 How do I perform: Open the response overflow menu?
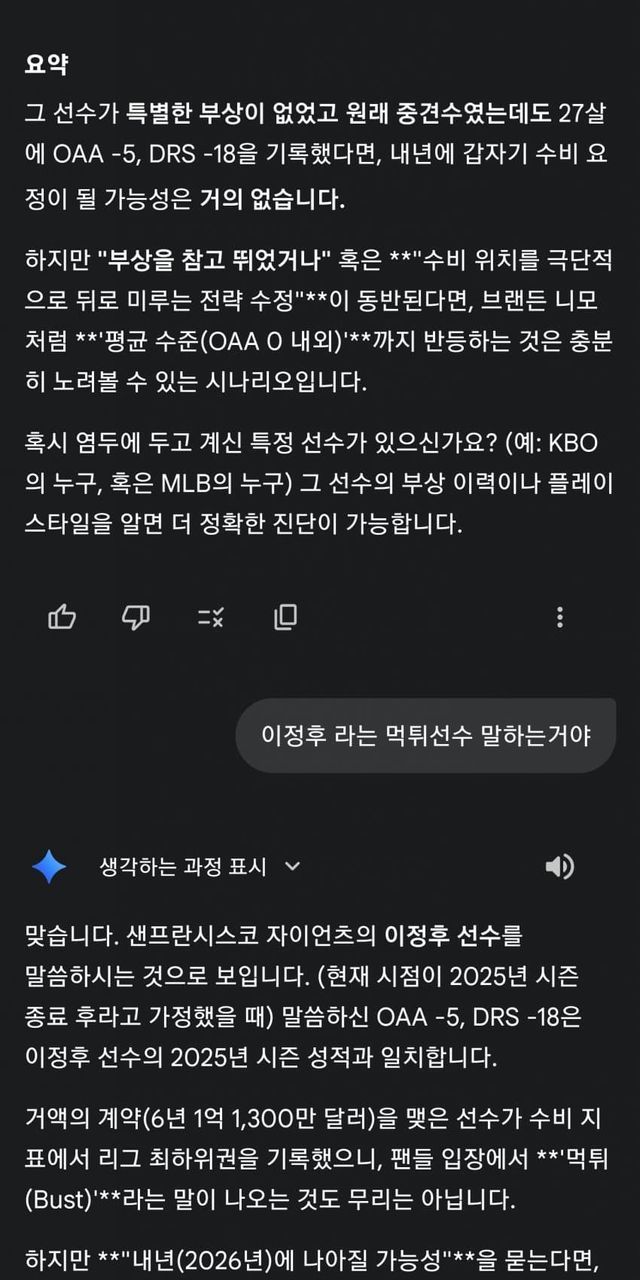point(560,617)
